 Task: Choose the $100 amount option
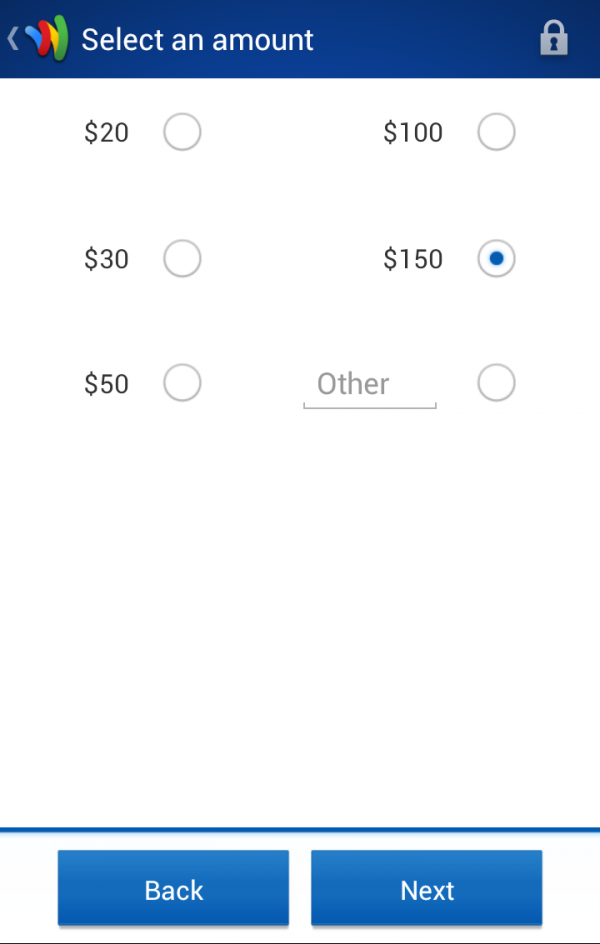pos(496,132)
